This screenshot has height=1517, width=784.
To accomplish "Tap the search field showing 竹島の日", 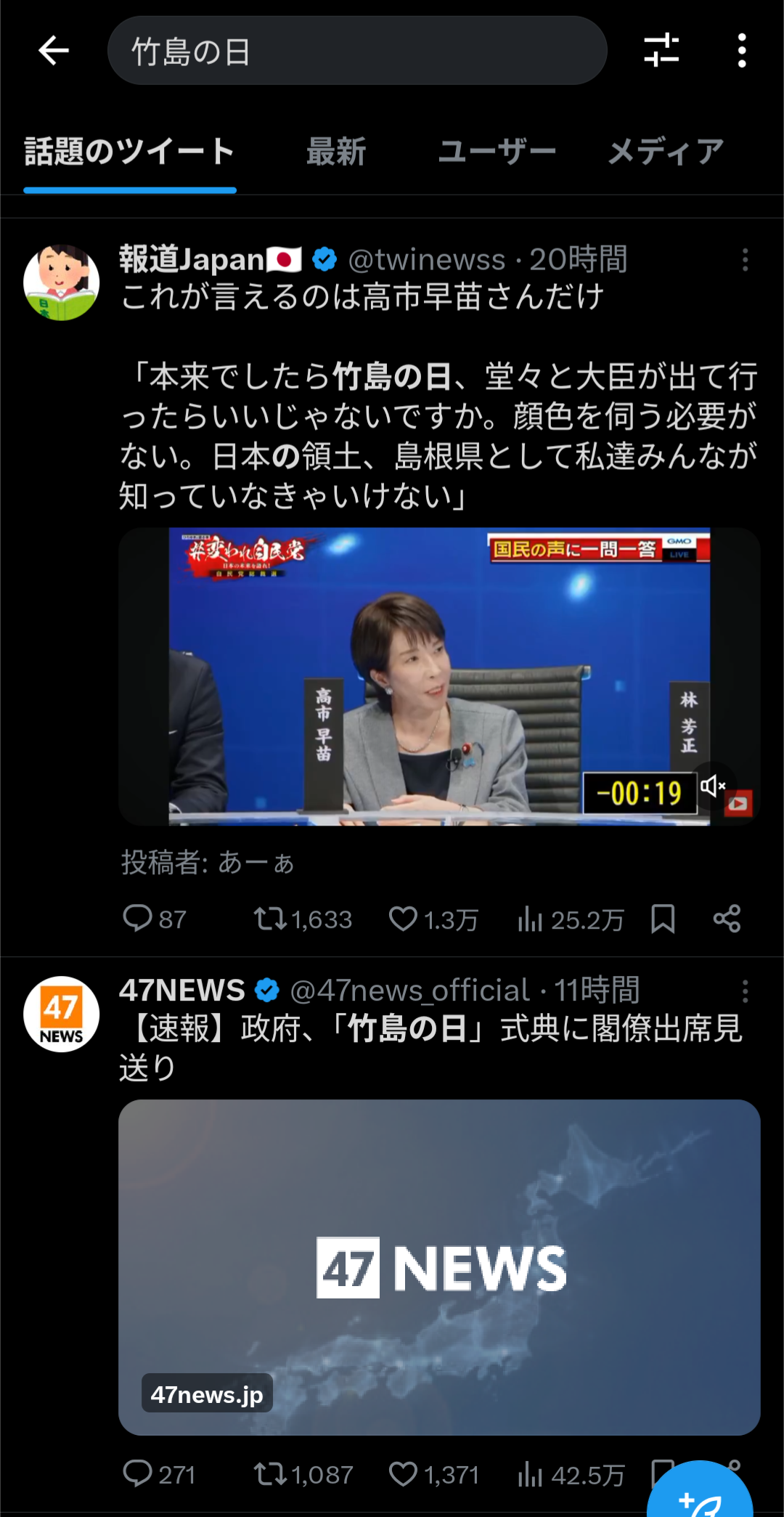I will pos(357,51).
